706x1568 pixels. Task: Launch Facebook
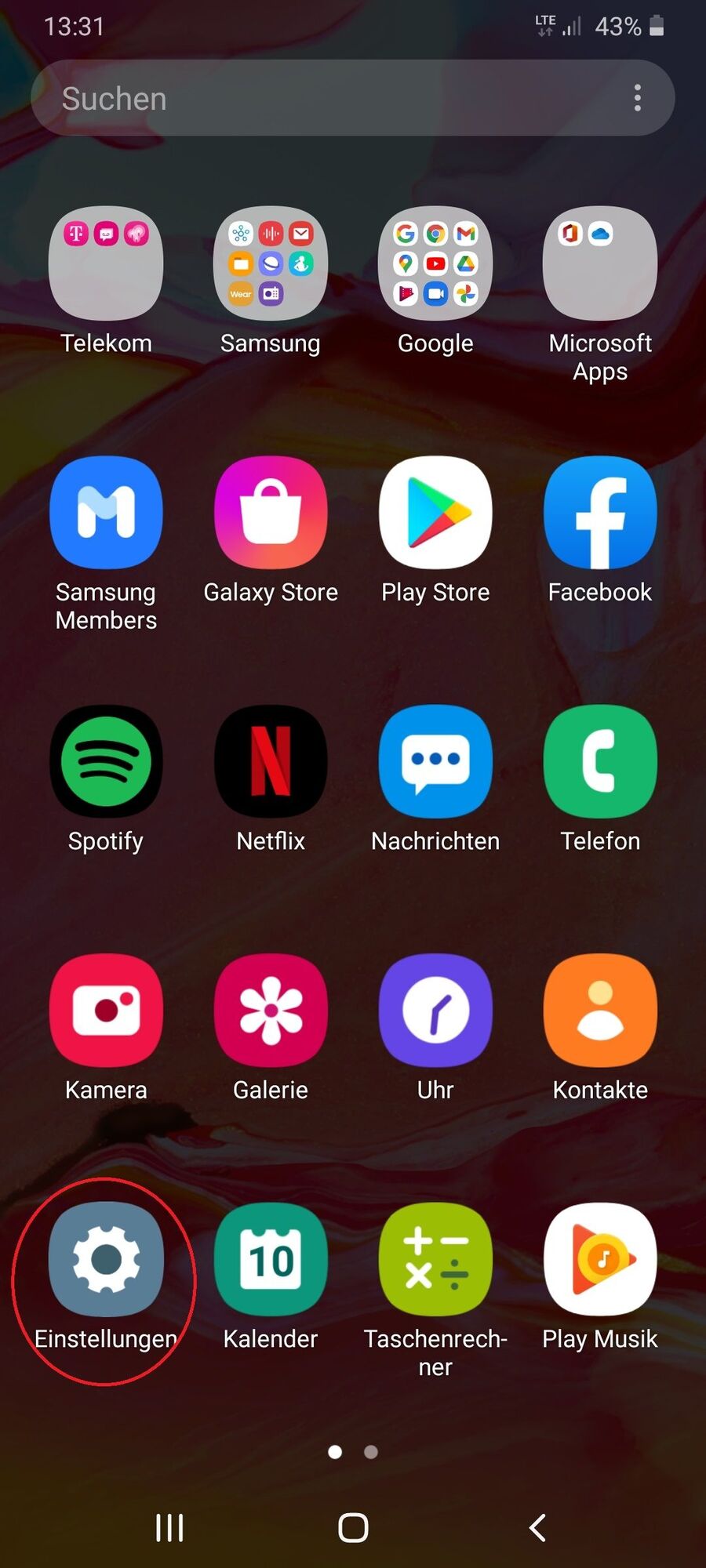coord(600,513)
